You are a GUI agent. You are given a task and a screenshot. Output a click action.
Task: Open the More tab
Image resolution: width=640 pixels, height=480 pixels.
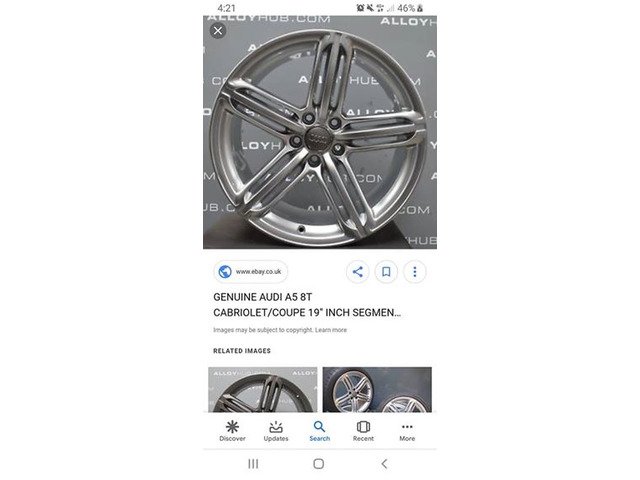point(407,431)
